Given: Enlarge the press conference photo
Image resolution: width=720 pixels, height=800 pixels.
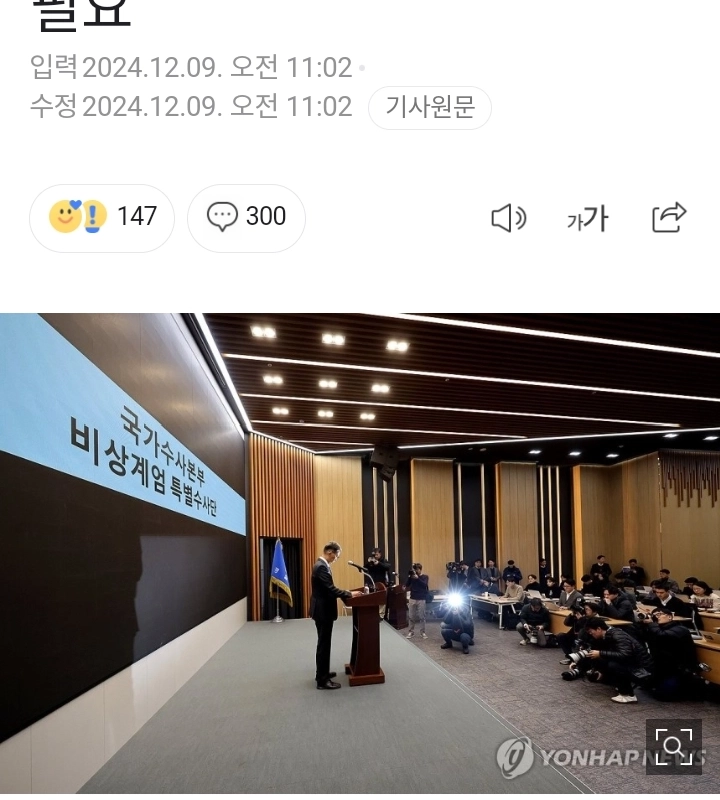Looking at the screenshot, I should point(673,746).
